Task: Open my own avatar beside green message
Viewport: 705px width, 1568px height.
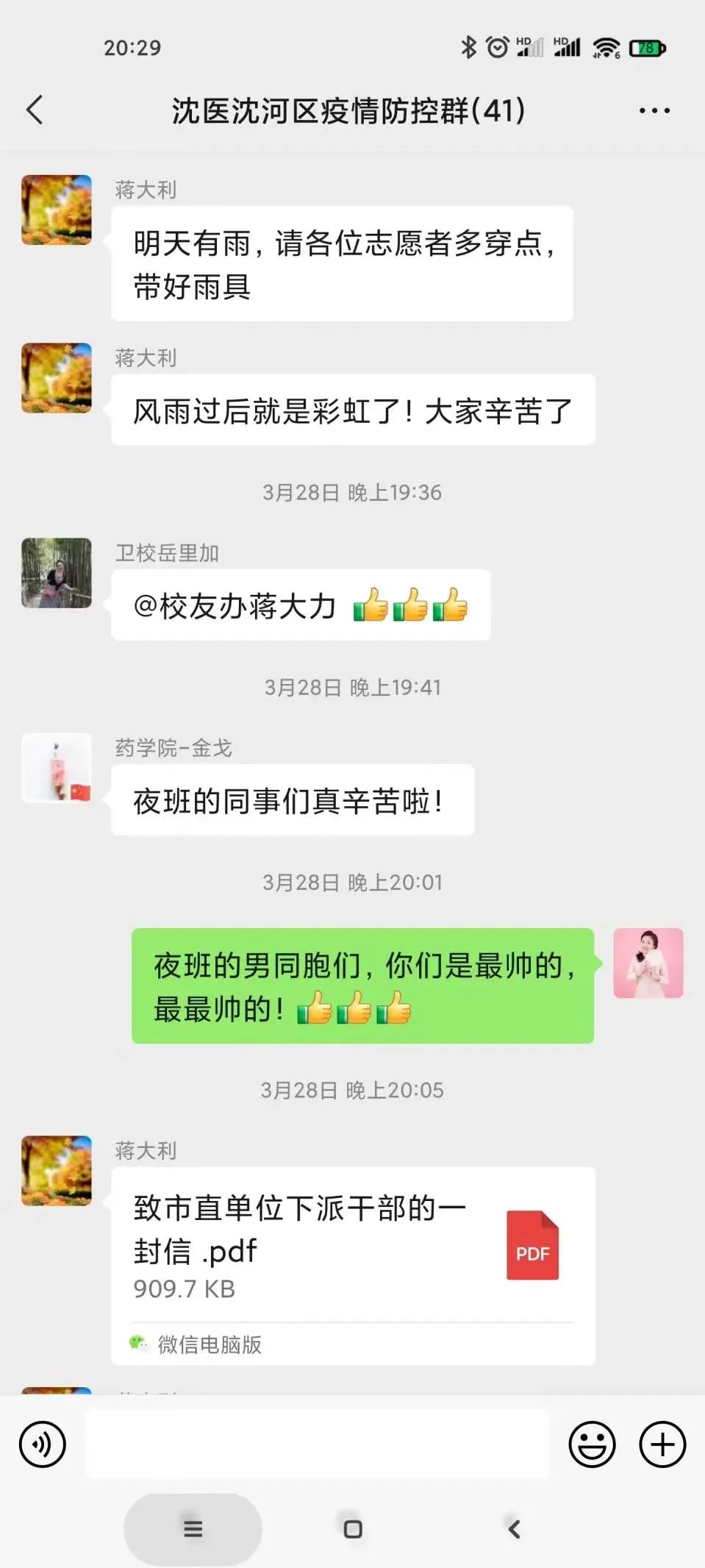Action: pos(648,963)
